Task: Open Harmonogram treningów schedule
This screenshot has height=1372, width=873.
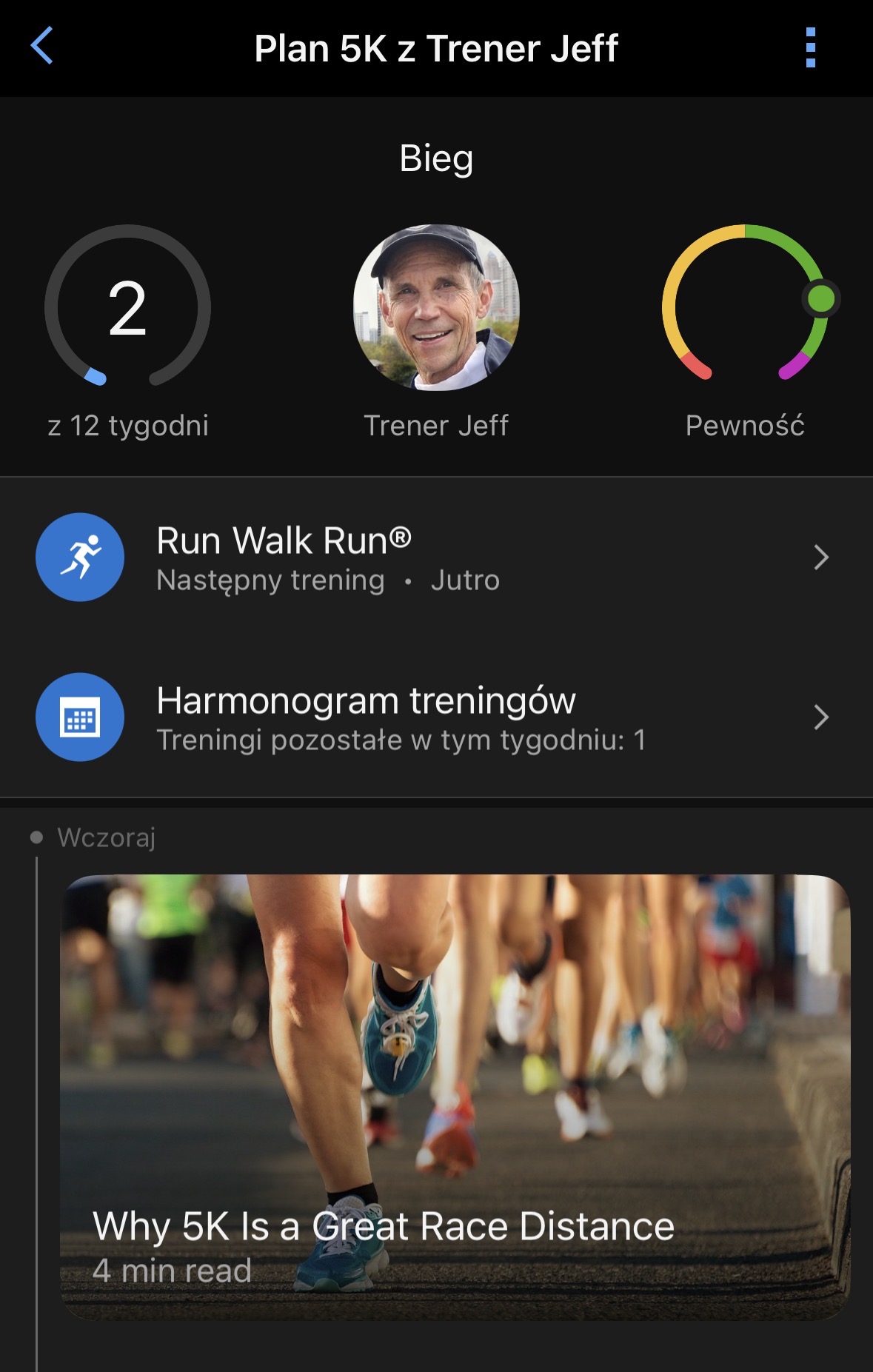Action: click(435, 717)
